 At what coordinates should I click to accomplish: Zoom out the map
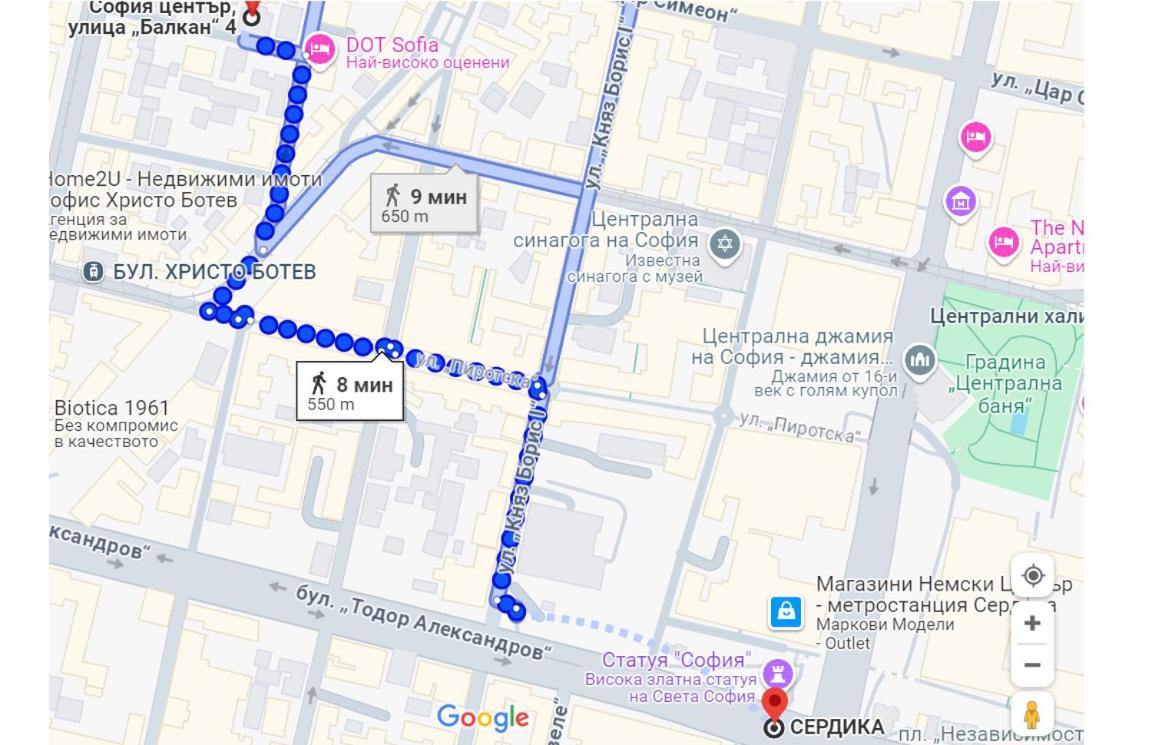click(1033, 665)
